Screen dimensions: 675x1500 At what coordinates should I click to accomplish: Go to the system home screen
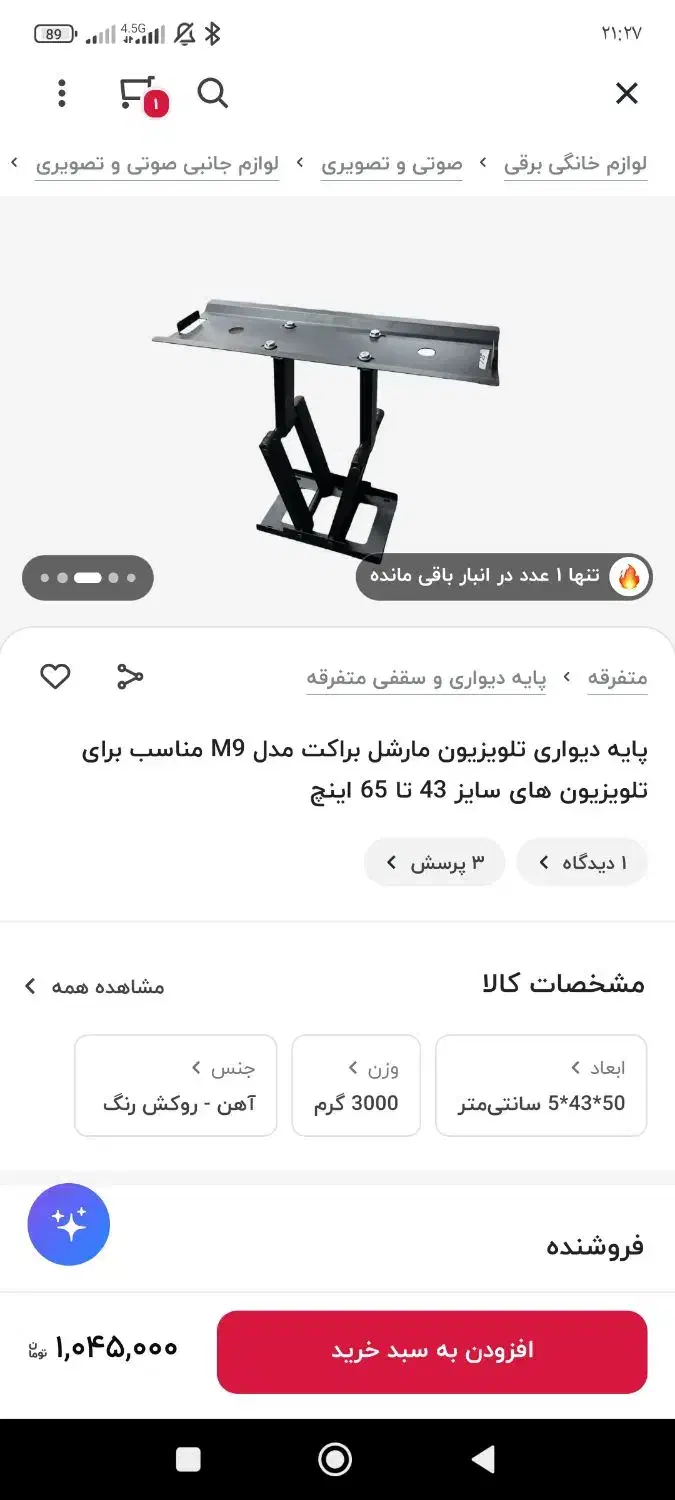click(335, 1459)
